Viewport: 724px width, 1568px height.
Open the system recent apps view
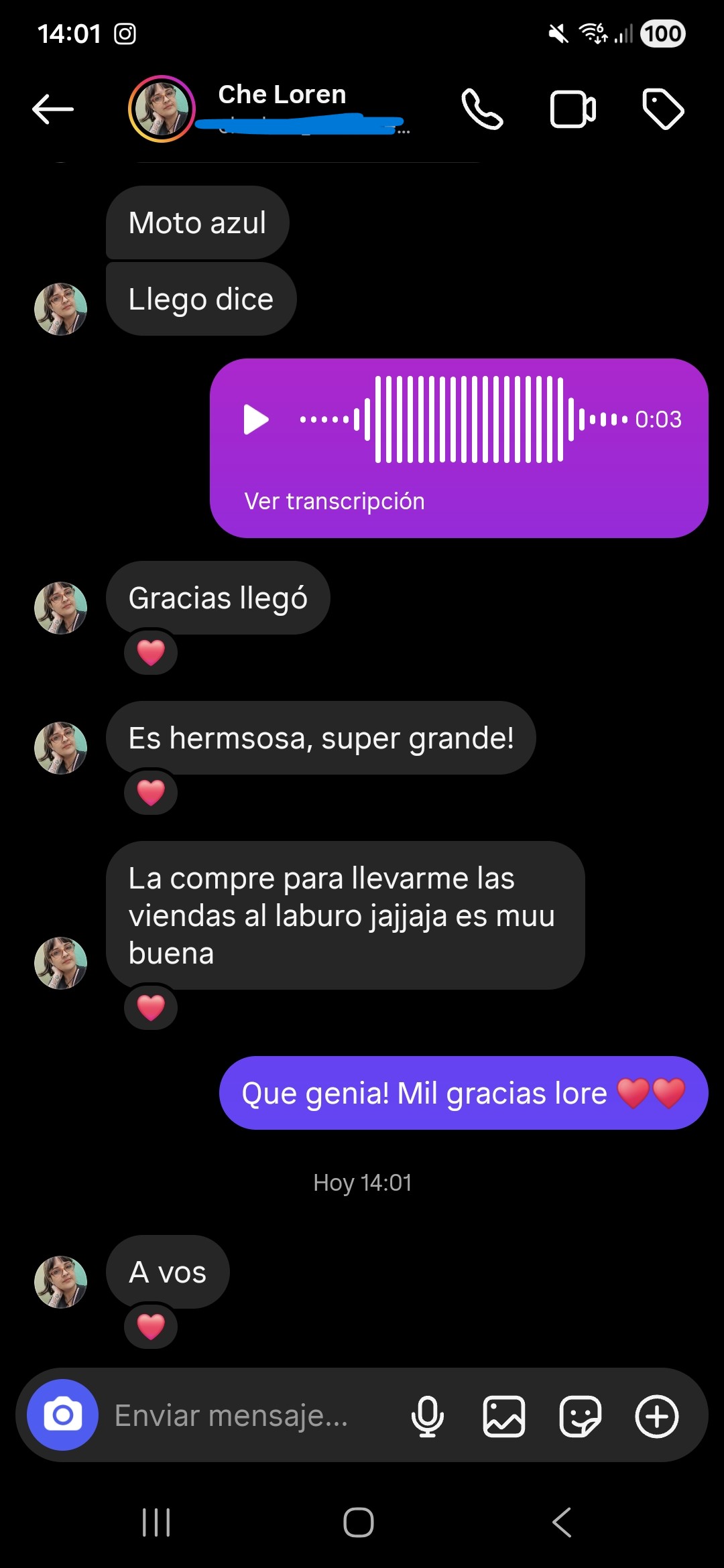[x=156, y=1522]
